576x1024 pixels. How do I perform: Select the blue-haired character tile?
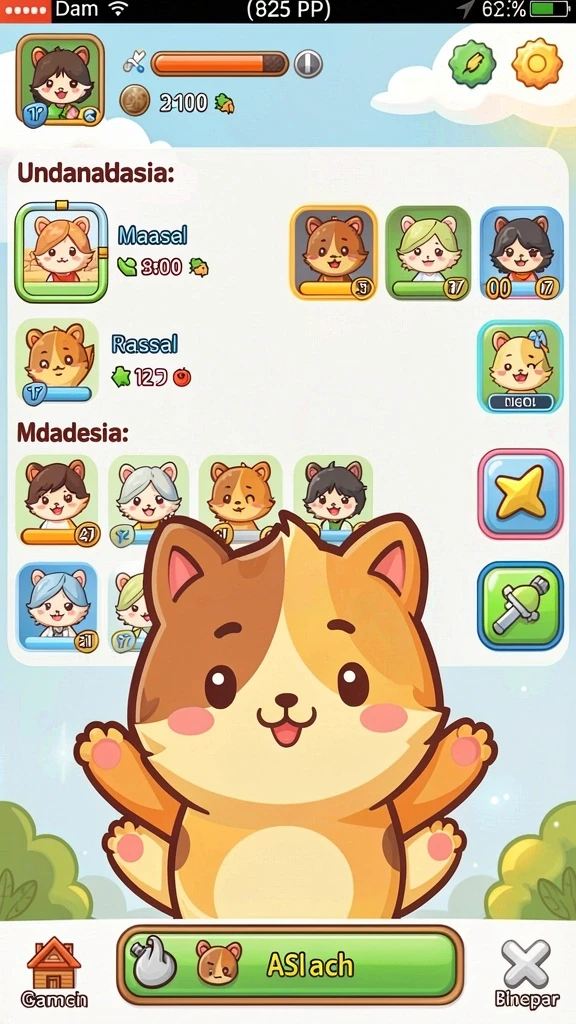[57, 607]
